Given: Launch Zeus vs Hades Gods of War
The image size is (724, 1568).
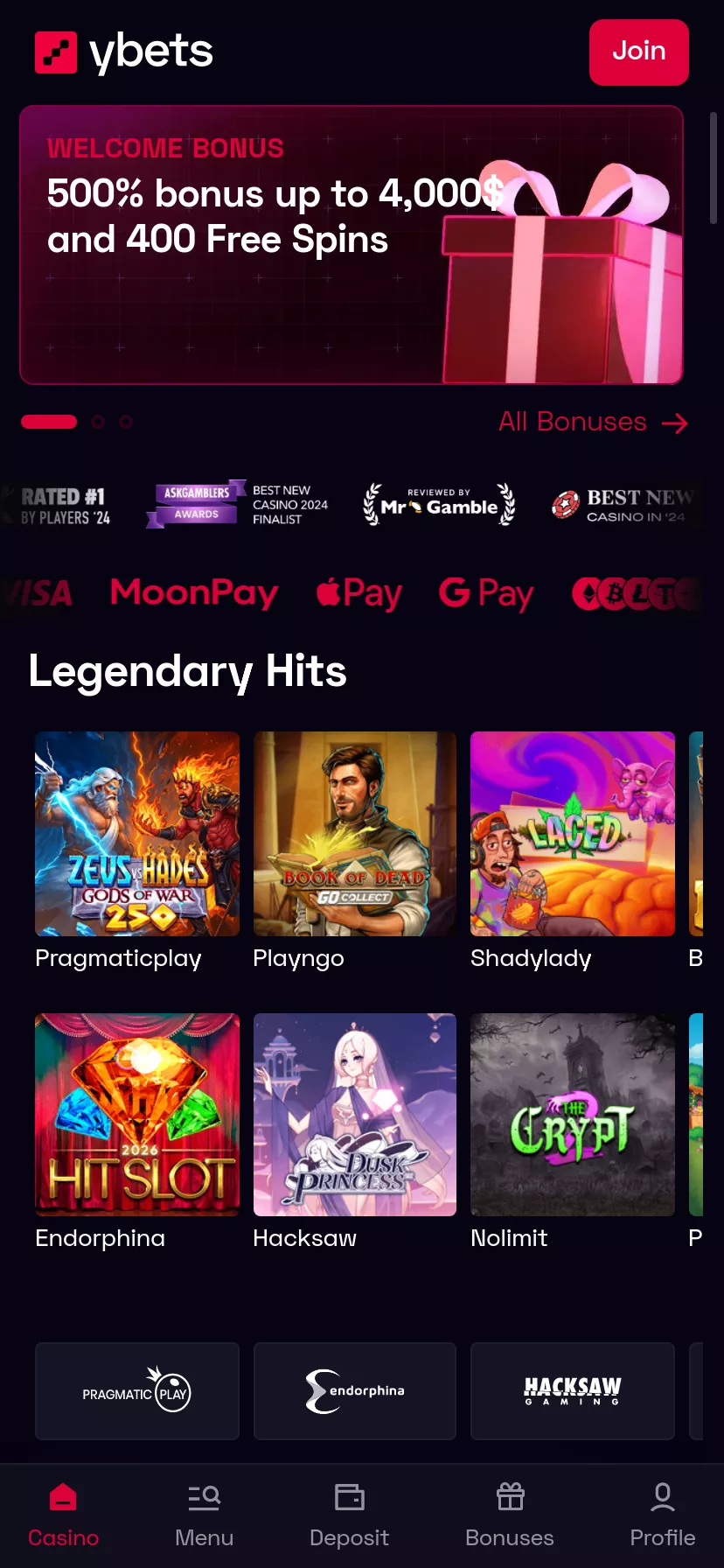Looking at the screenshot, I should tap(137, 833).
